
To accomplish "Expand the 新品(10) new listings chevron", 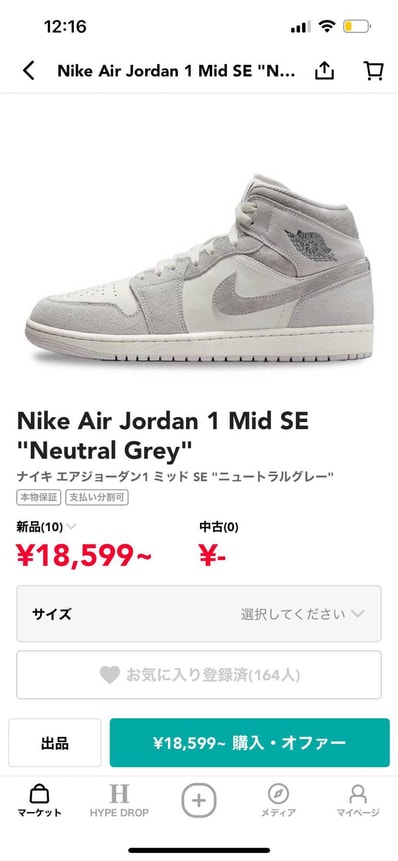I will pos(71,527).
